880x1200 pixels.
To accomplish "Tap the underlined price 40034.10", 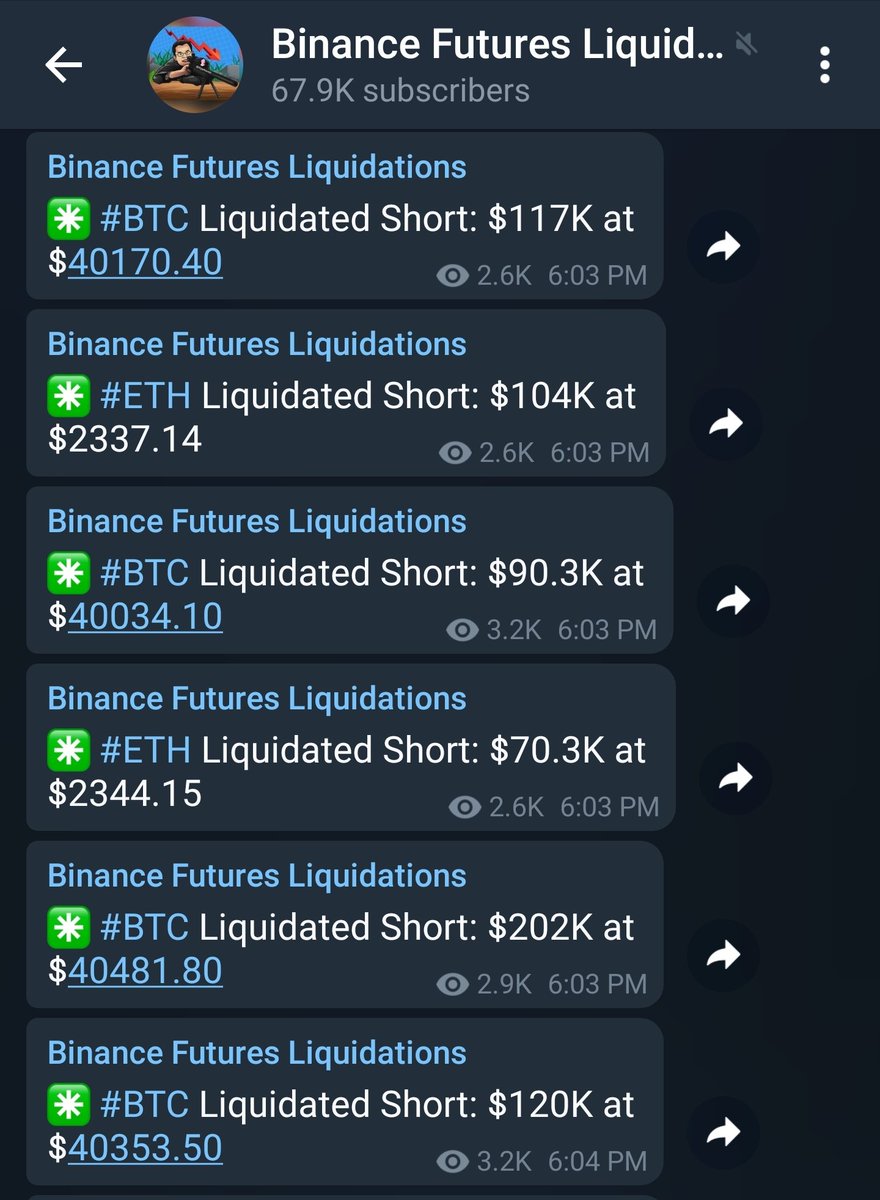I will click(145, 616).
